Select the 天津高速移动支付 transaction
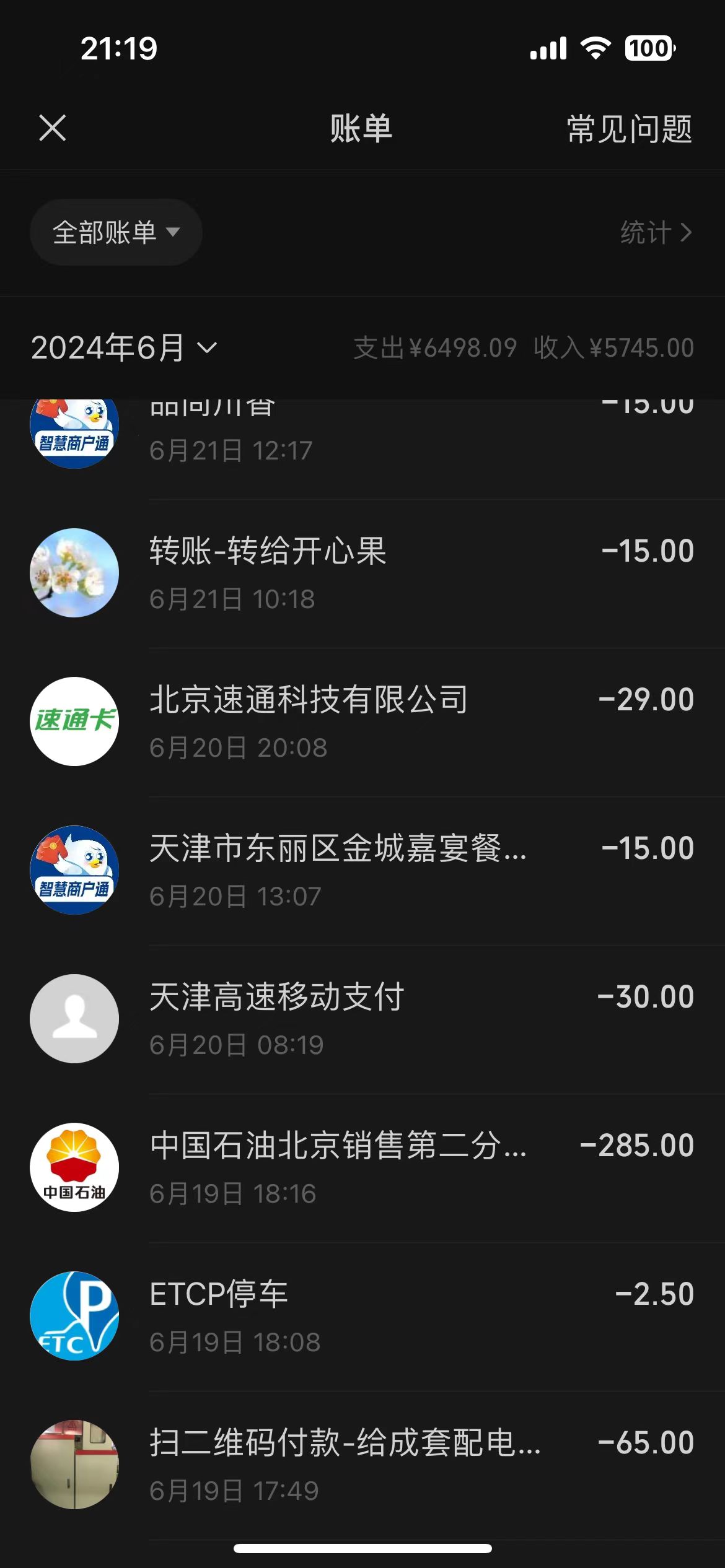Viewport: 725px width, 1568px height. click(x=362, y=1019)
